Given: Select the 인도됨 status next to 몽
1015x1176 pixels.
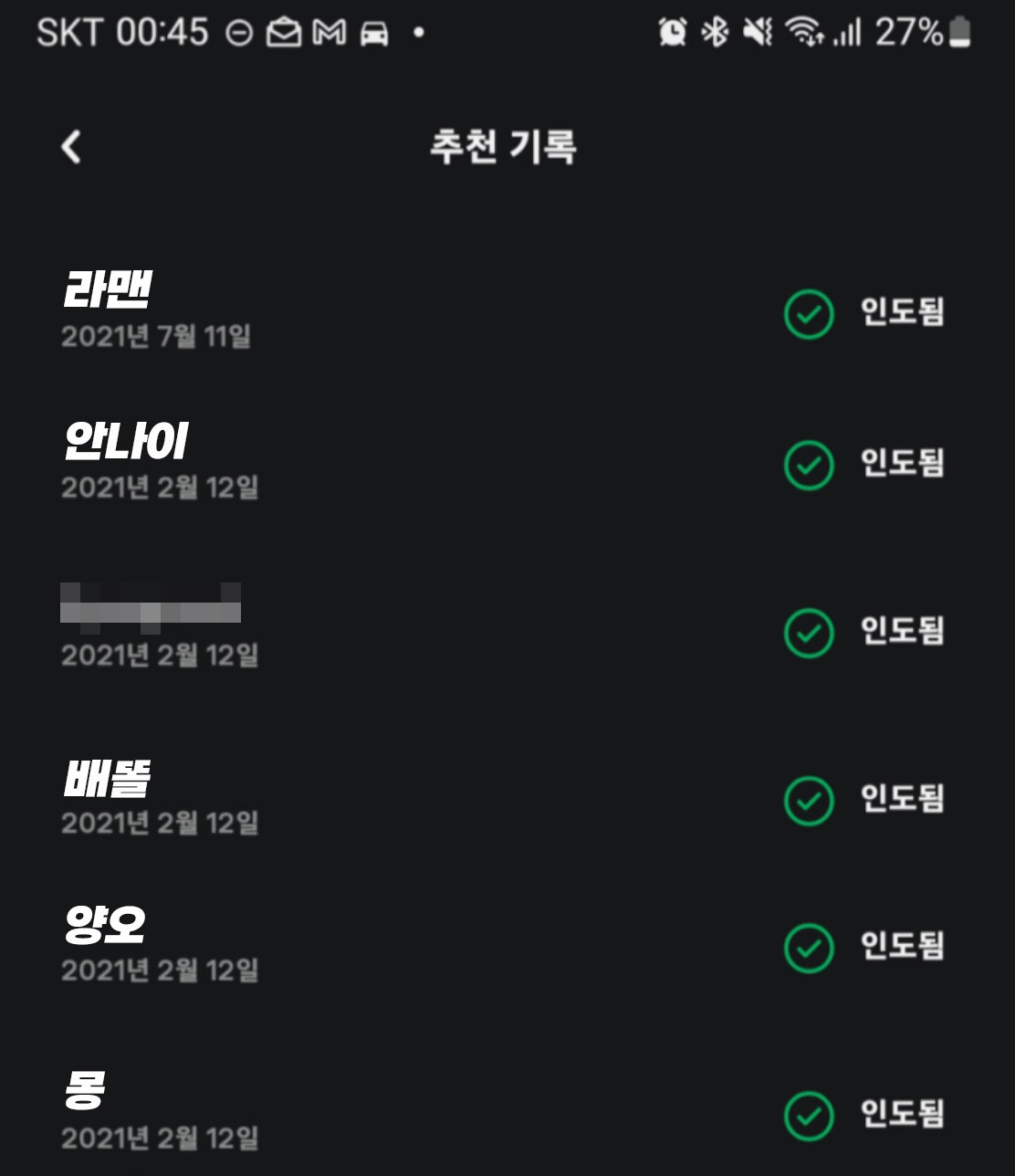Looking at the screenshot, I should click(x=900, y=1112).
